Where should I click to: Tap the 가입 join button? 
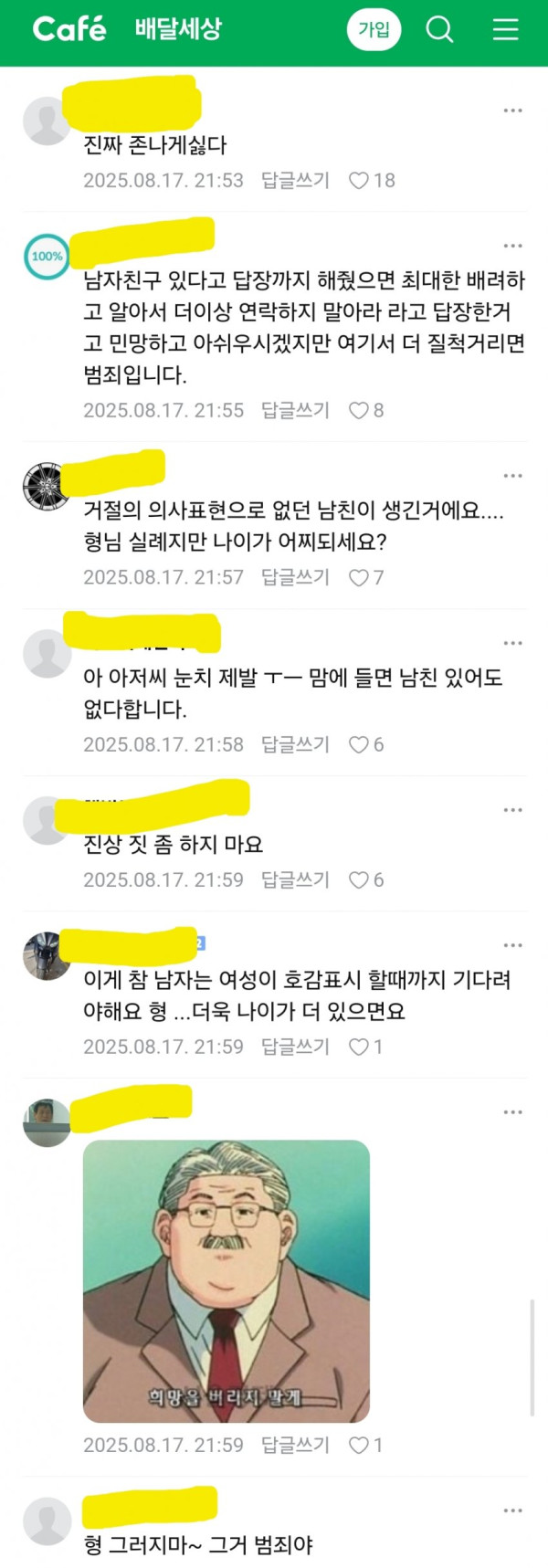pyautogui.click(x=374, y=30)
